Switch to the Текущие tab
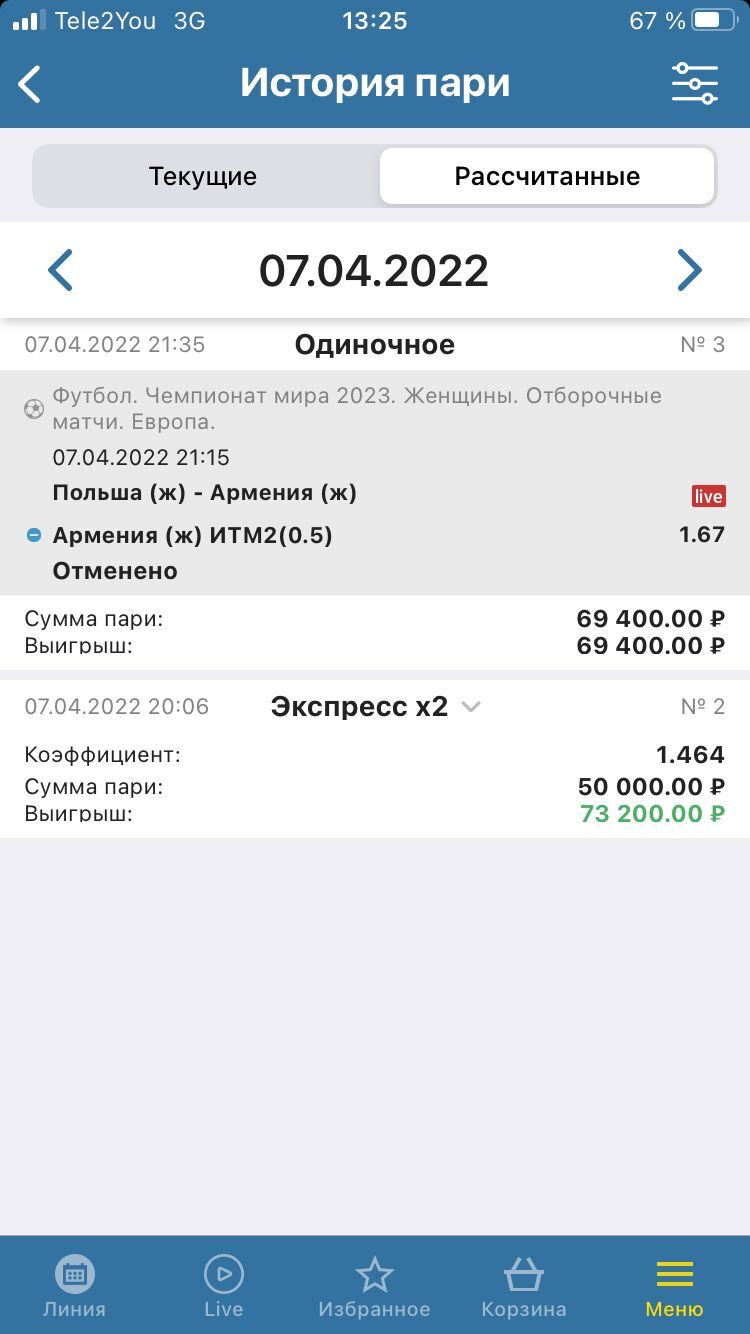750x1334 pixels. (x=203, y=177)
